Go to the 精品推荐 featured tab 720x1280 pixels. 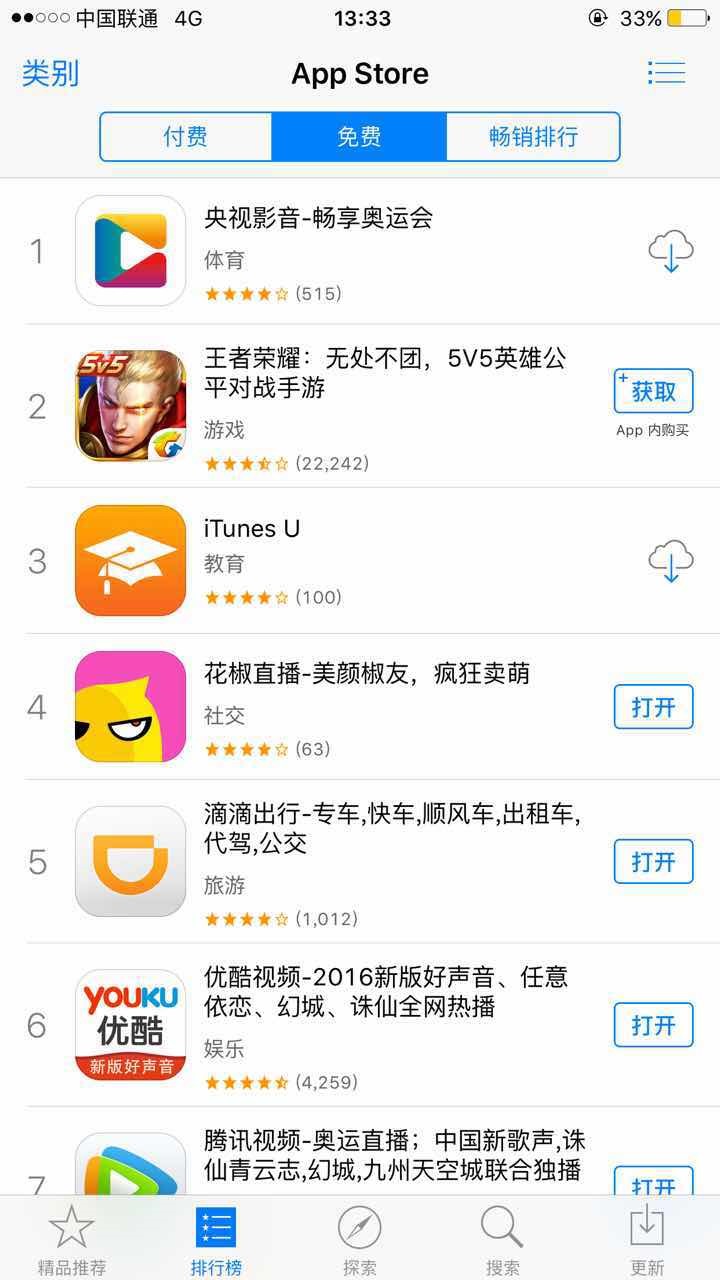click(x=72, y=1240)
